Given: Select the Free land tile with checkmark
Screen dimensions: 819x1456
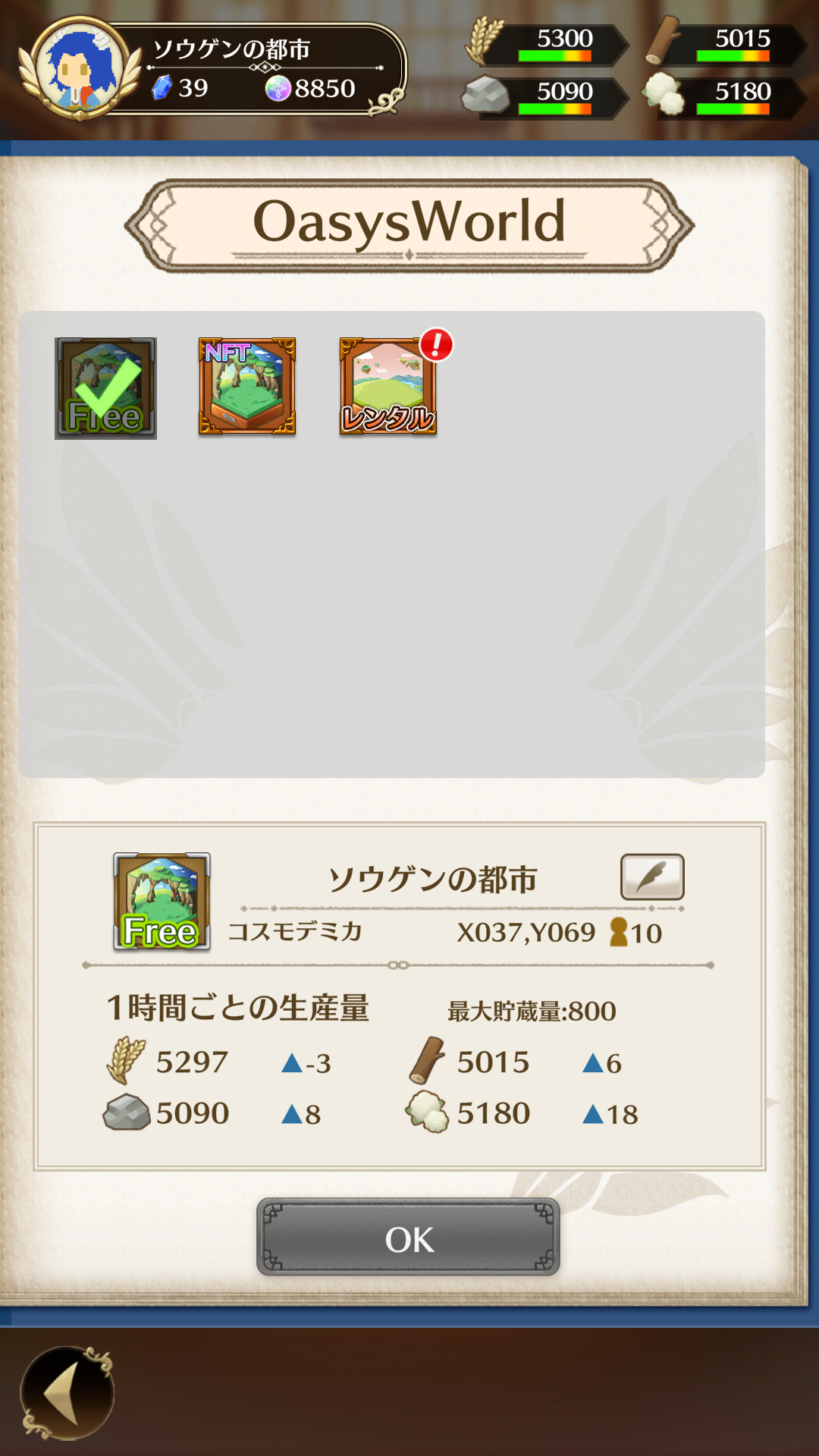Looking at the screenshot, I should (x=105, y=388).
